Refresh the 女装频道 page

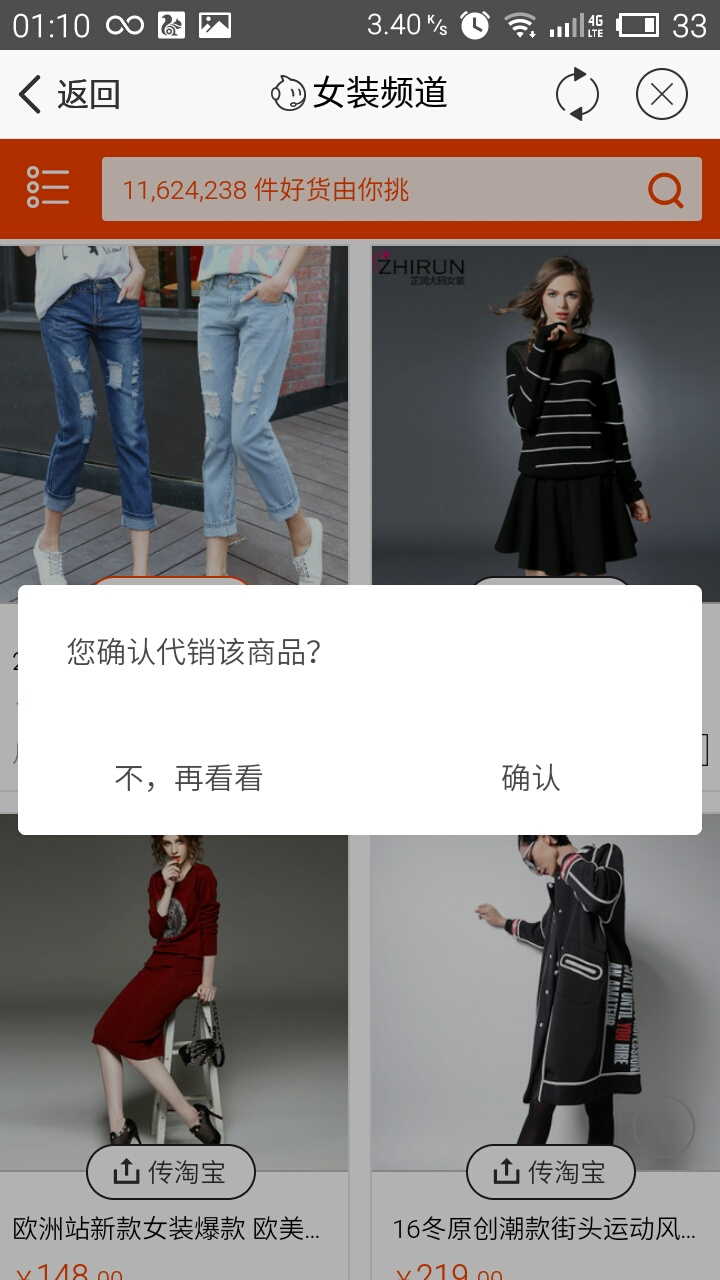(577, 94)
